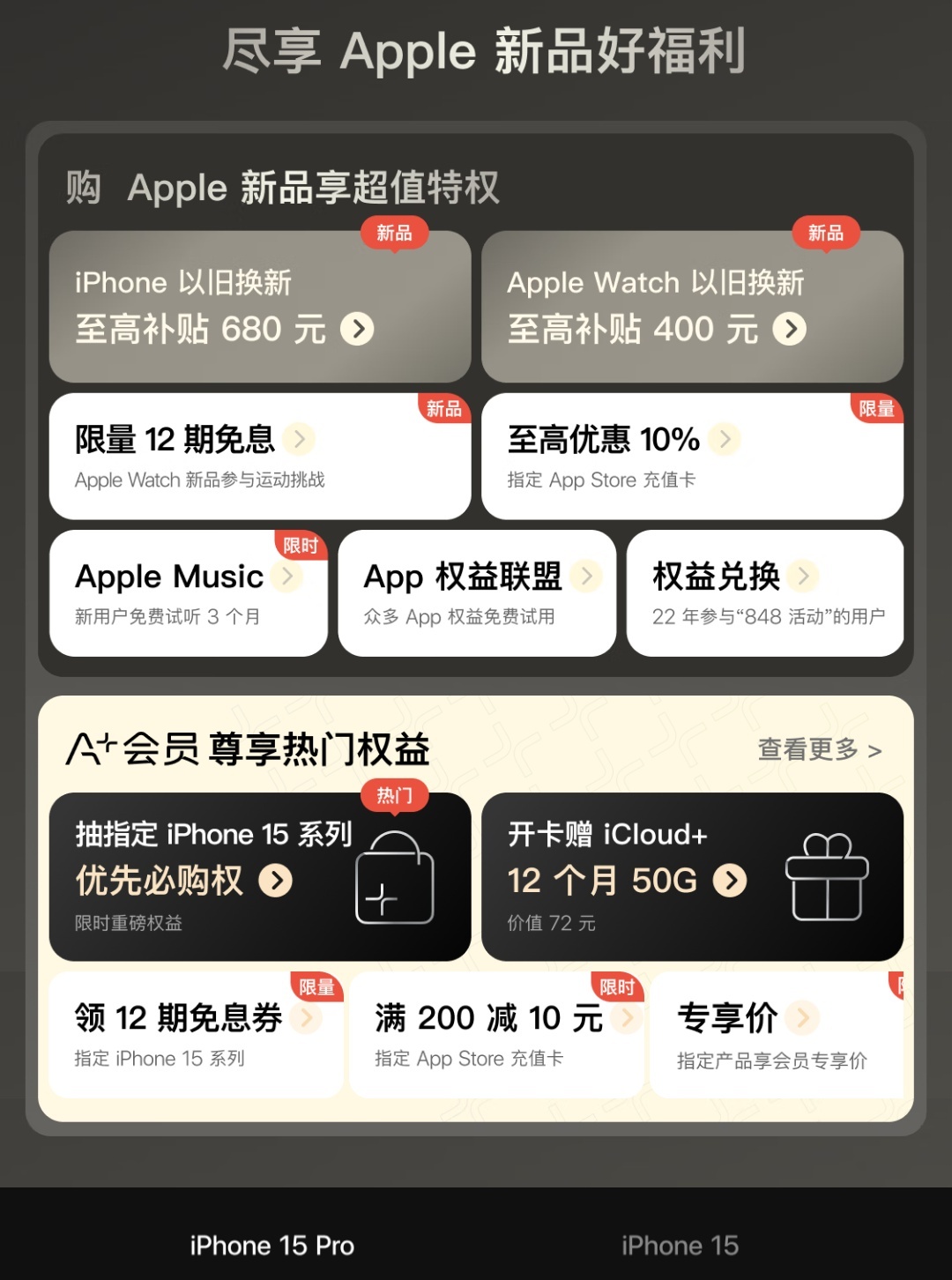Open 开卡赠 iCloud+ 50G card
This screenshot has width=952, height=1280.
tap(692, 876)
